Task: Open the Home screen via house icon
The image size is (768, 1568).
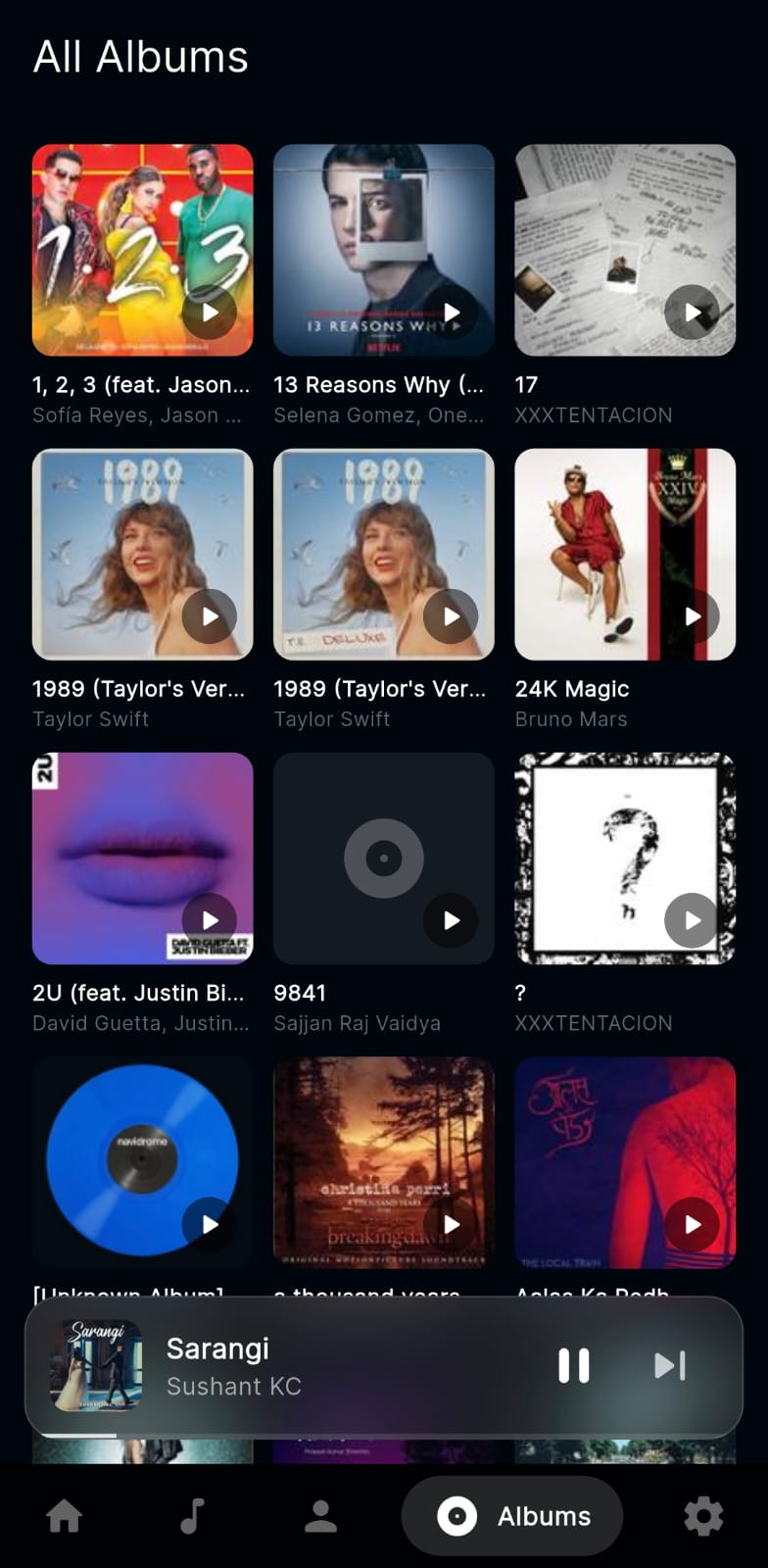Action: click(64, 1515)
